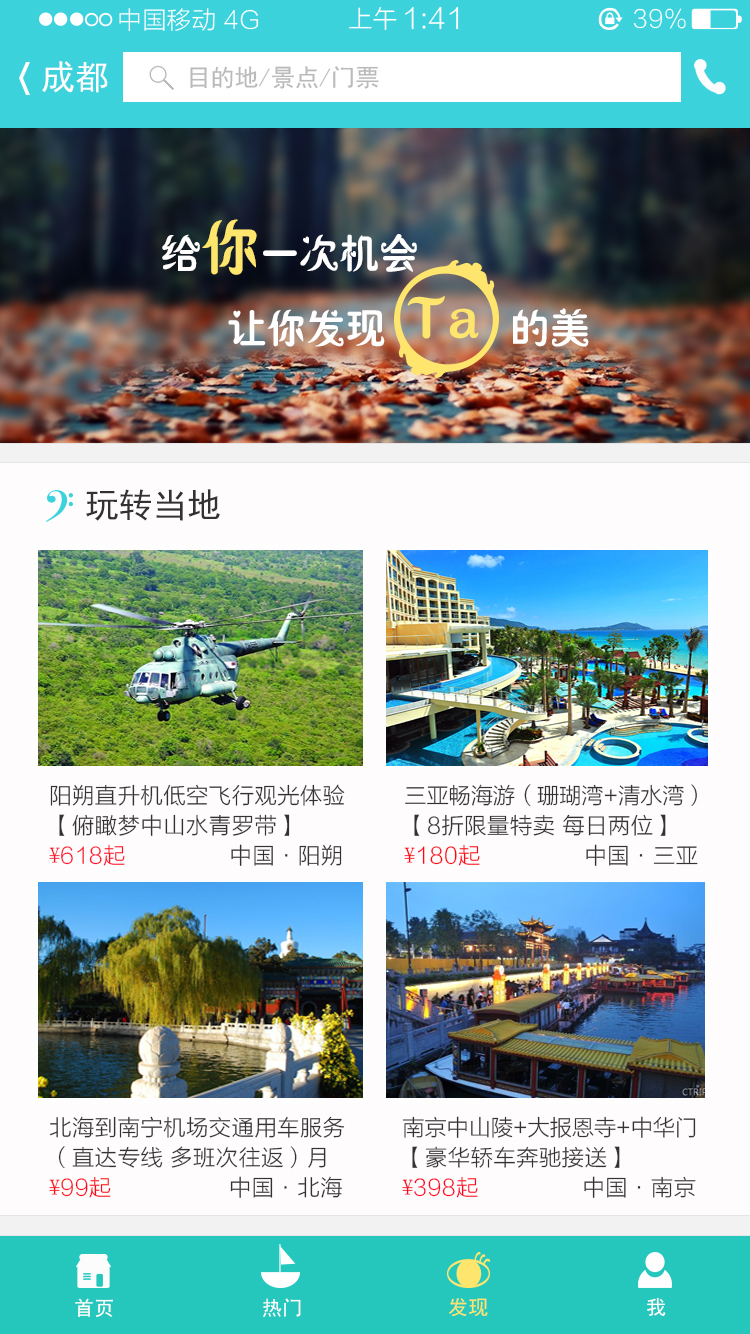
Task: Switch to the 热门 tab
Action: pyautogui.click(x=281, y=1284)
